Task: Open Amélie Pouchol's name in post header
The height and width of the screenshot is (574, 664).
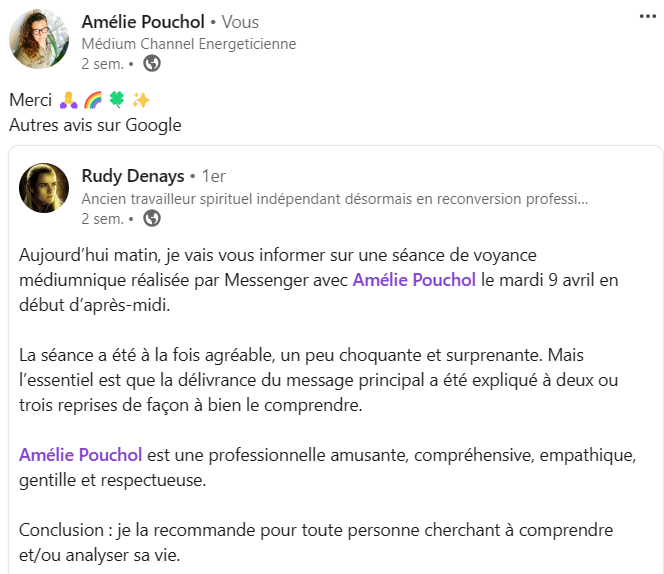Action: 142,22
